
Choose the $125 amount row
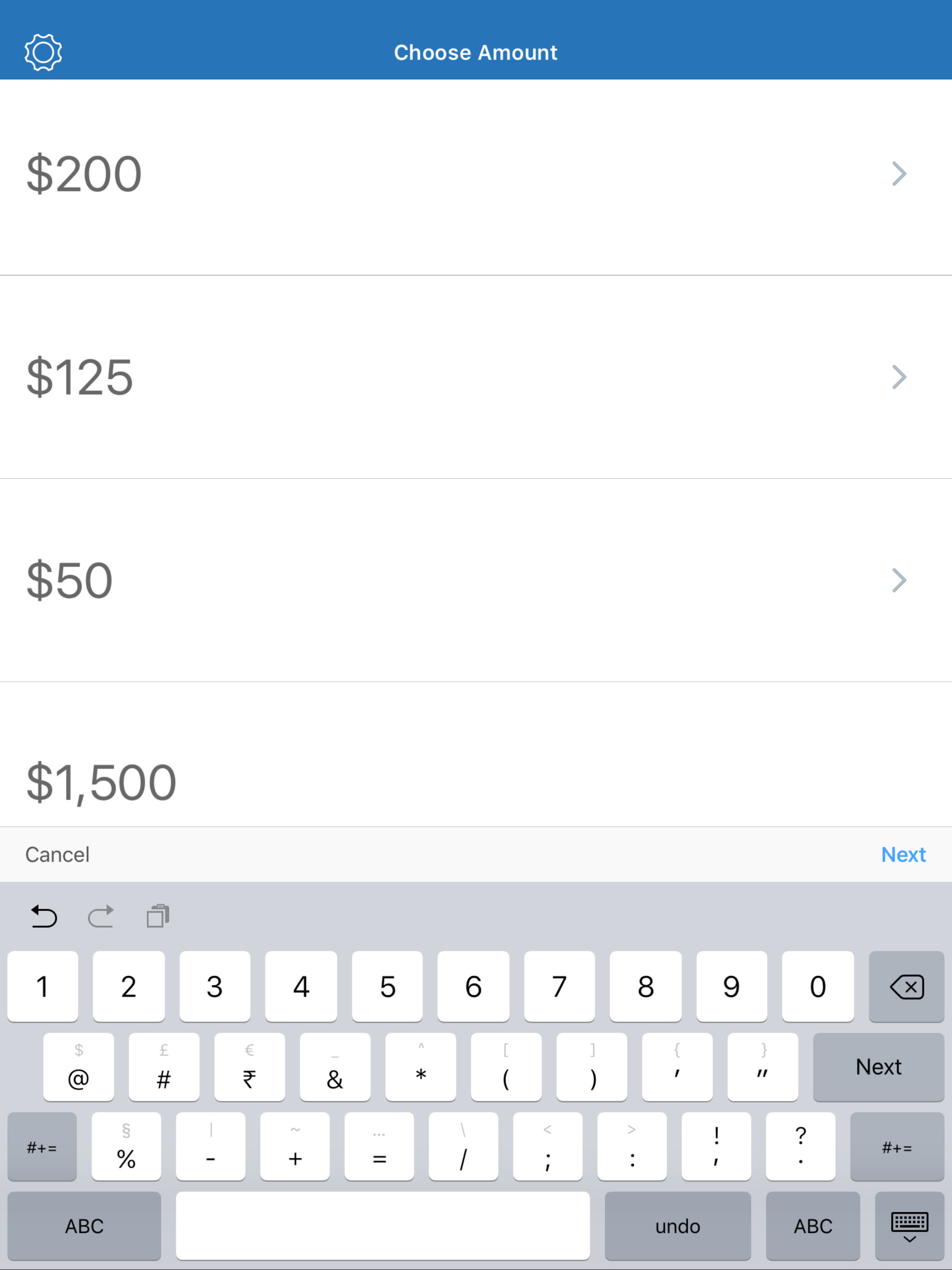476,377
